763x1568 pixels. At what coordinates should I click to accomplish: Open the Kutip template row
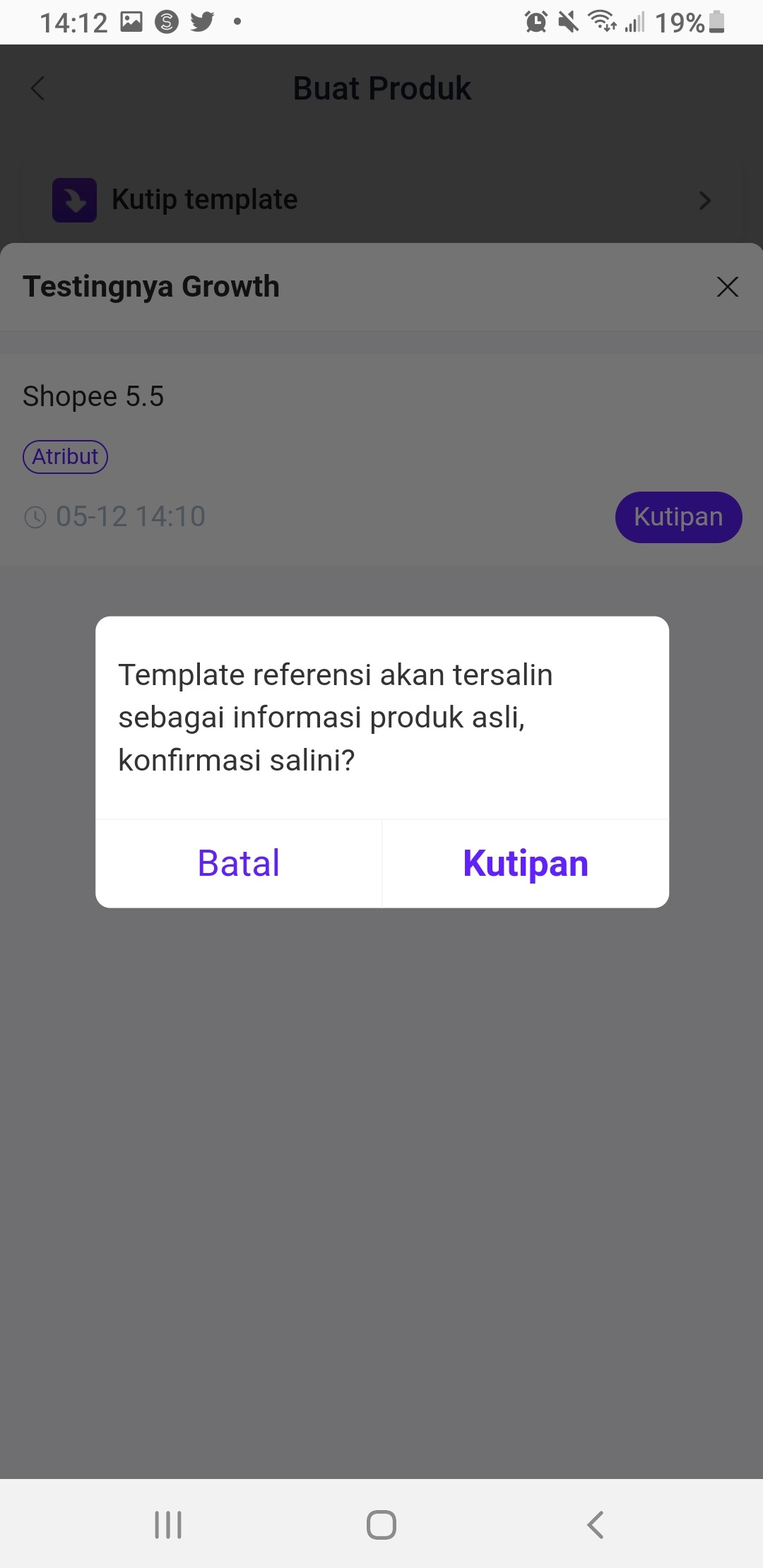tap(381, 200)
